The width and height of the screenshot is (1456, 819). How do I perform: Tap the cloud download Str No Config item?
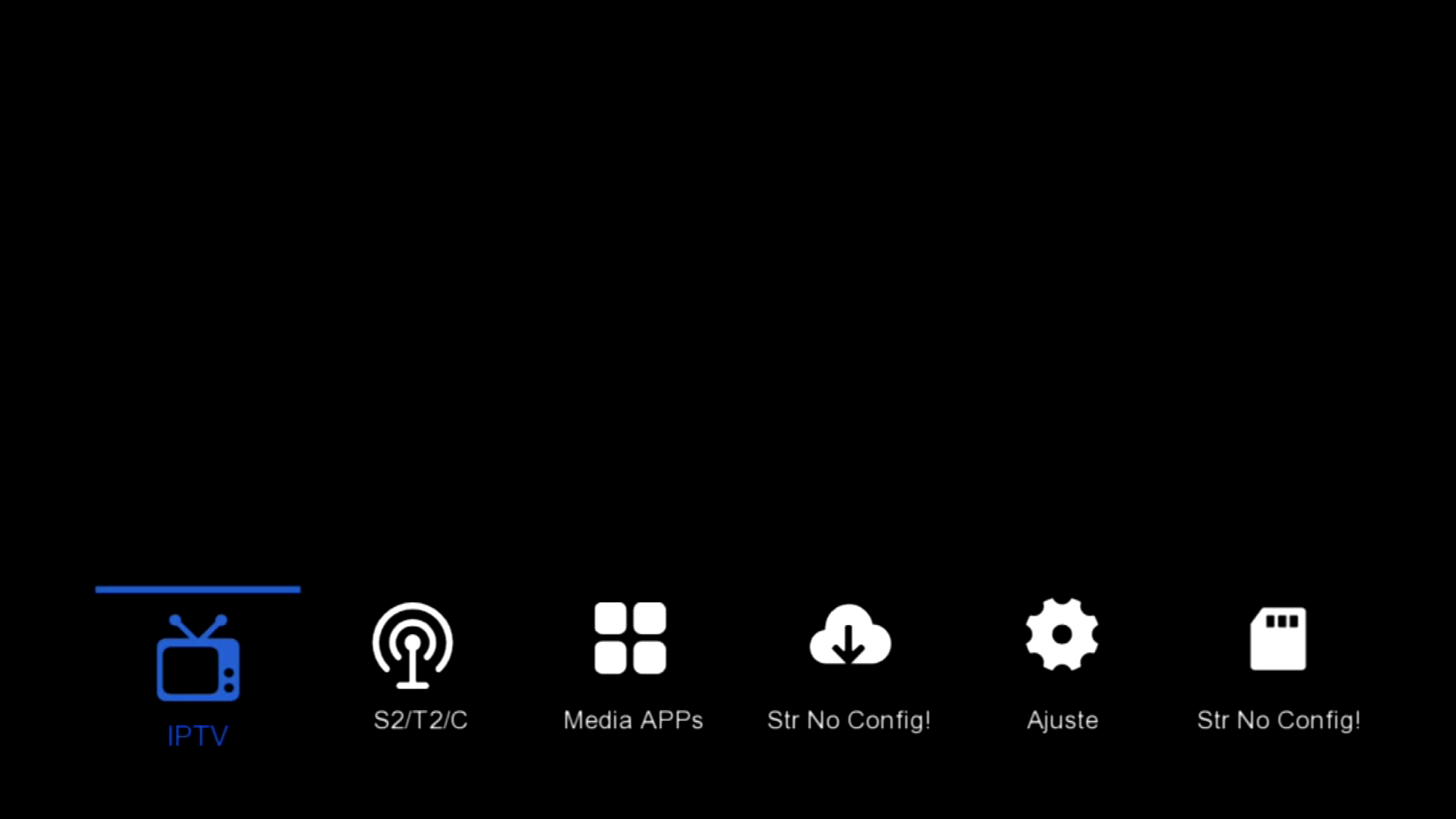[849, 637]
